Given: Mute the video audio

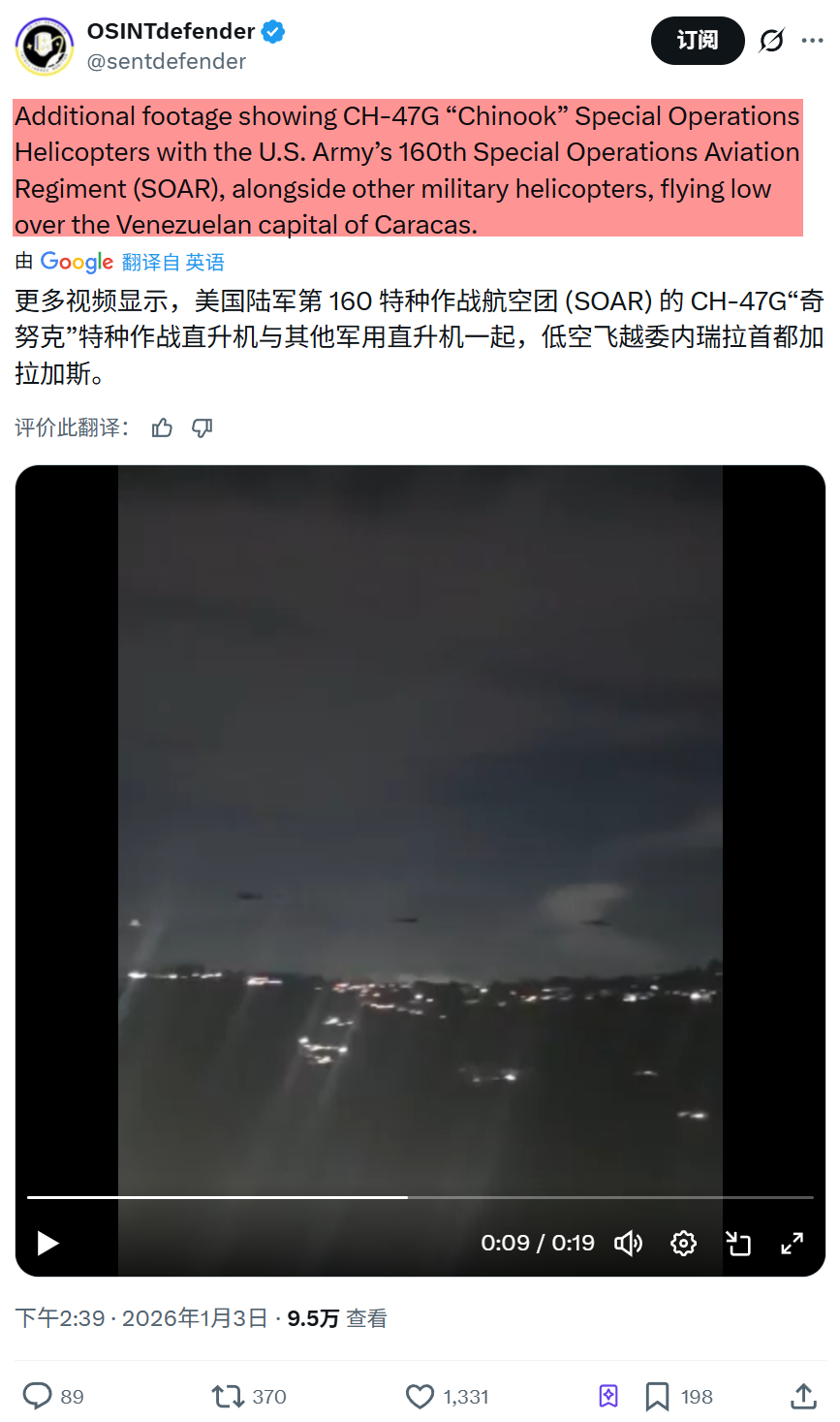Looking at the screenshot, I should click(x=628, y=1243).
